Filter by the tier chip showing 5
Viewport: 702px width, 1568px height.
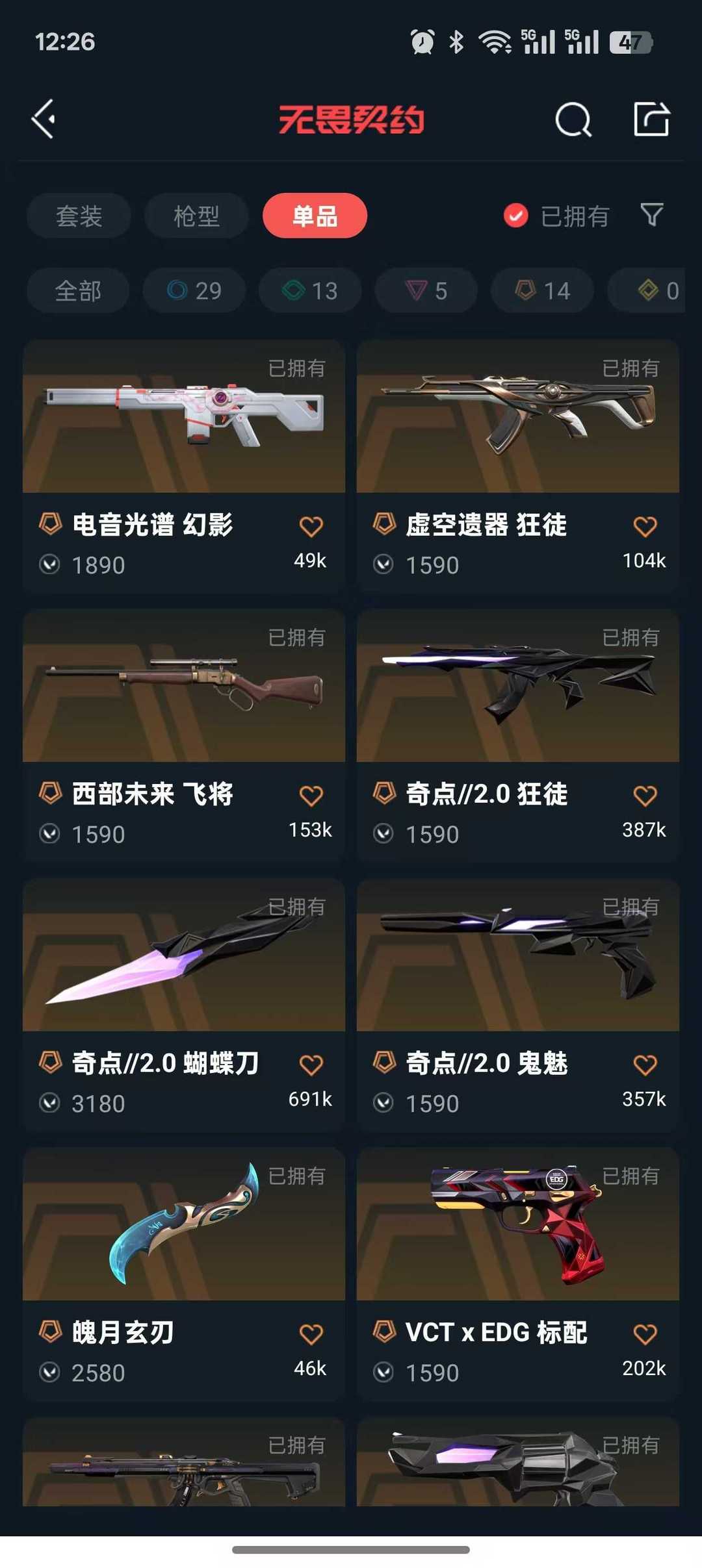(426, 290)
